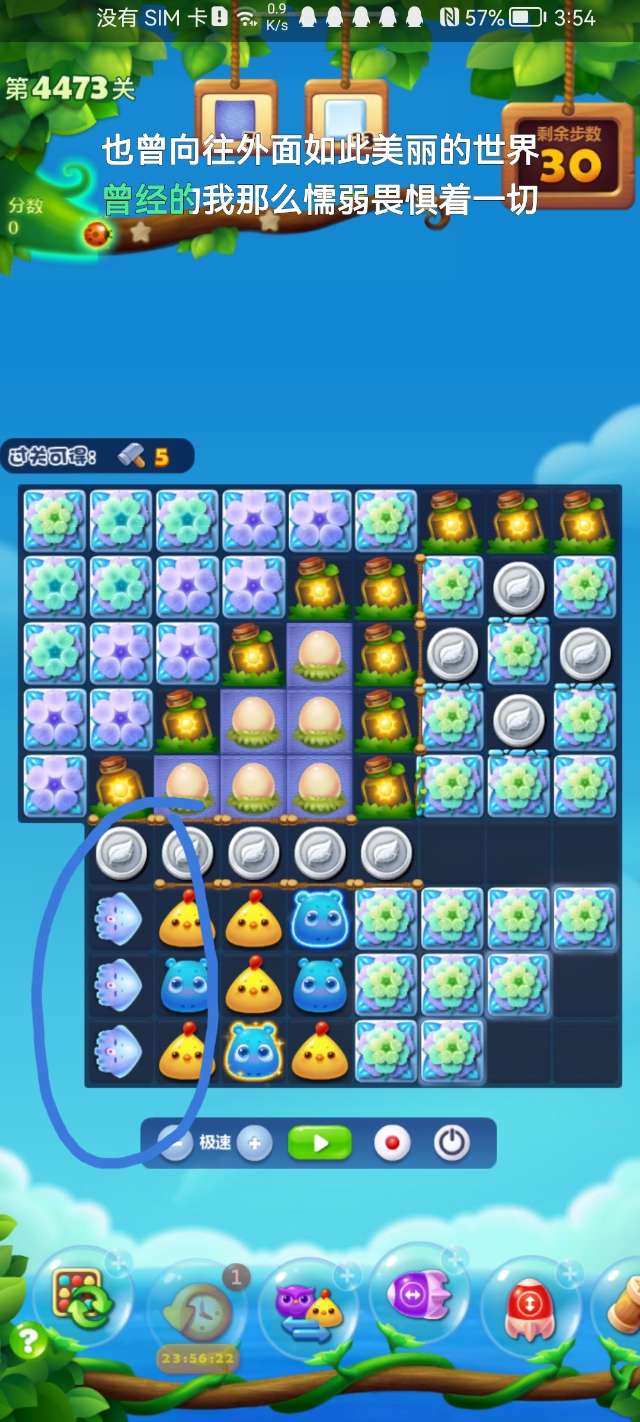Select the hammer booster bubble
This screenshot has width=640, height=1422.
(622, 1300)
